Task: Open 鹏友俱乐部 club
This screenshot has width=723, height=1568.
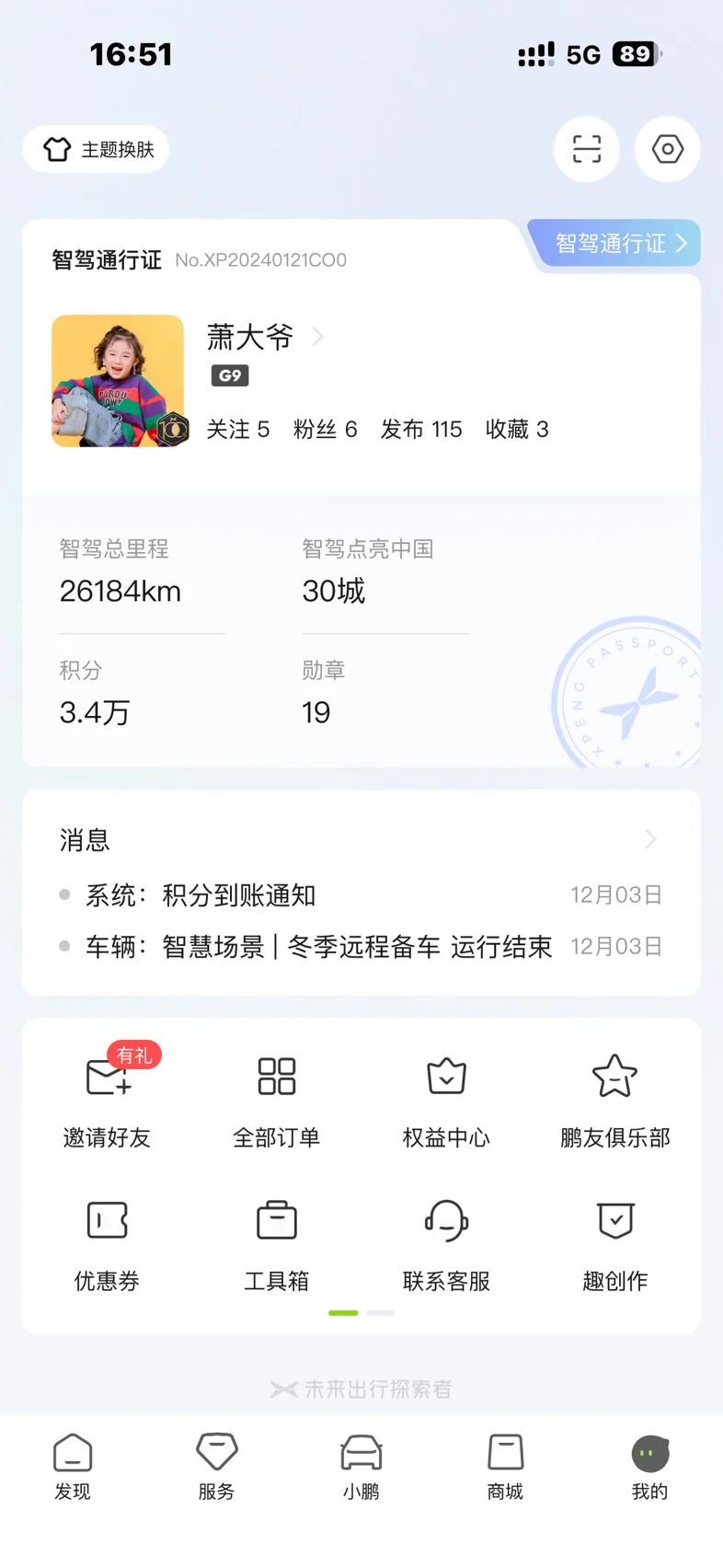Action: click(615, 1097)
